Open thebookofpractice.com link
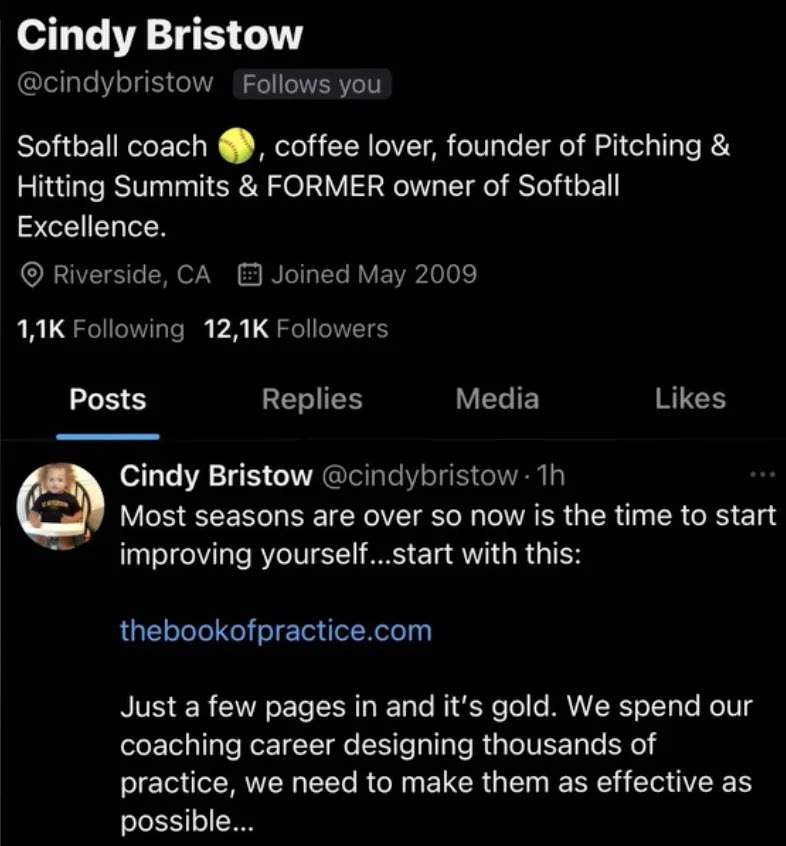Screen dimensions: 786x846 pos(276,631)
